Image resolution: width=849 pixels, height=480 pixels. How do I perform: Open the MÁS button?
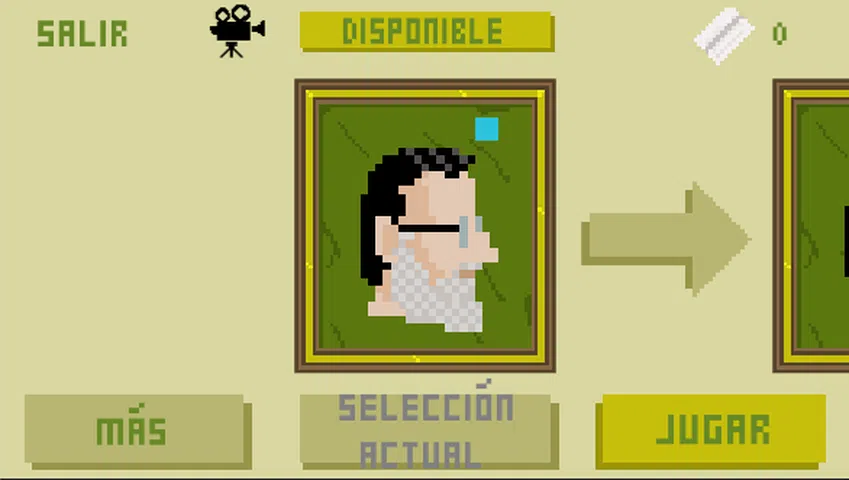[x=134, y=431]
